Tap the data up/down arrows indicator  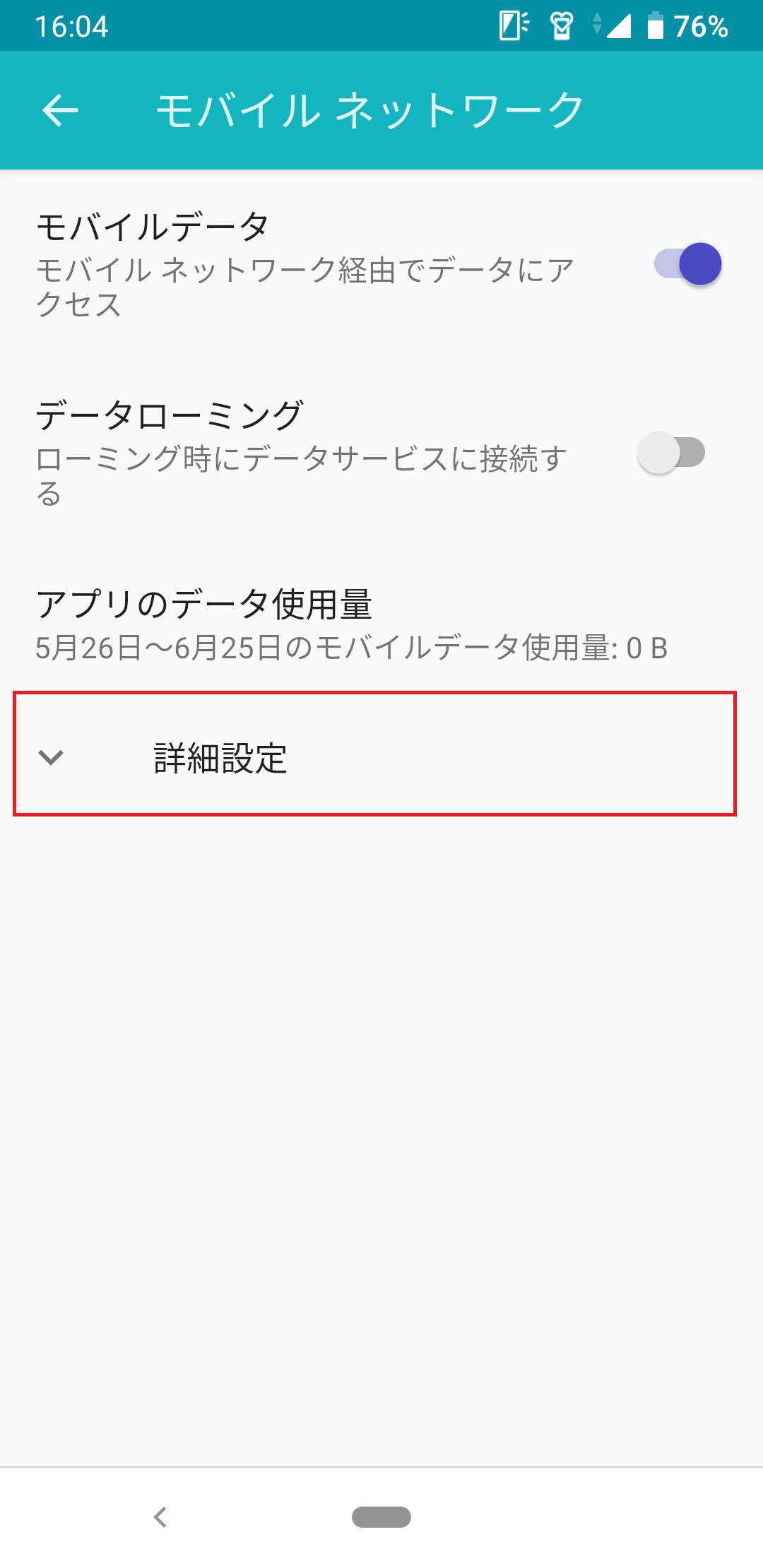597,25
